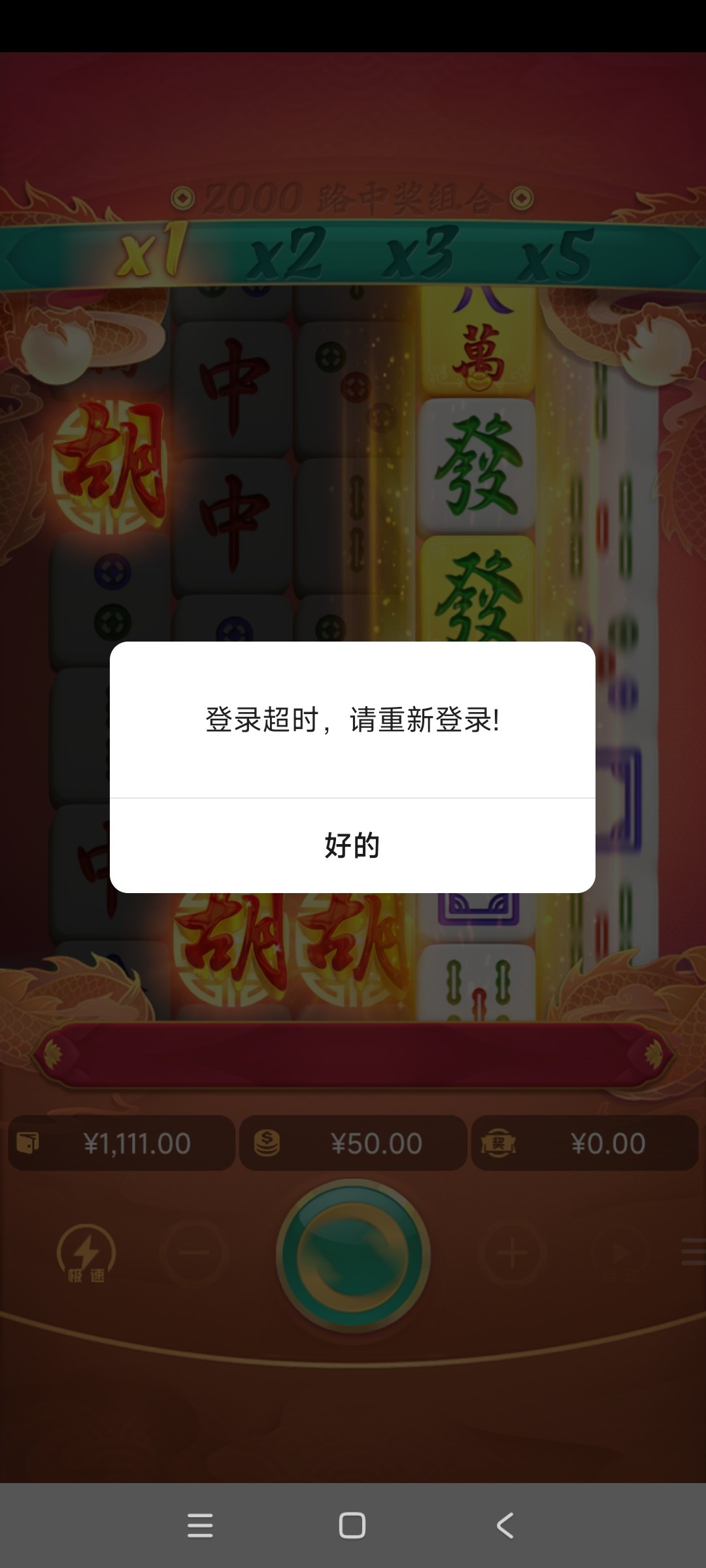Open the recent apps overview

tap(200, 1526)
